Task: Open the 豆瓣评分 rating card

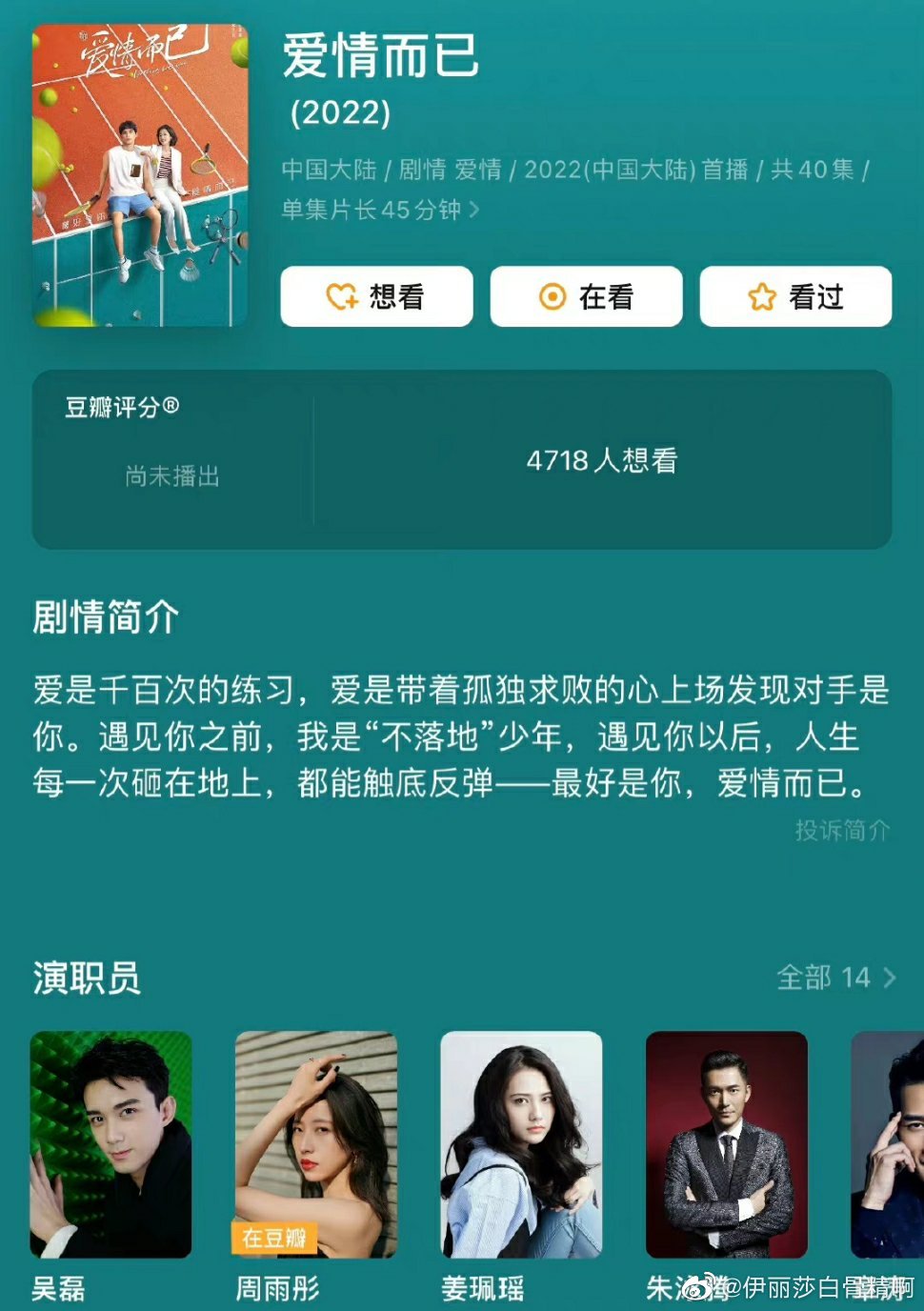Action: [x=462, y=459]
